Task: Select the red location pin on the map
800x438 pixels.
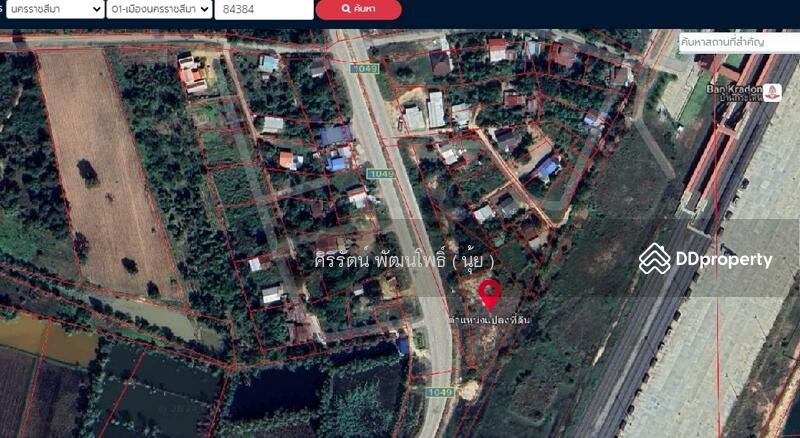Action: coord(489,293)
